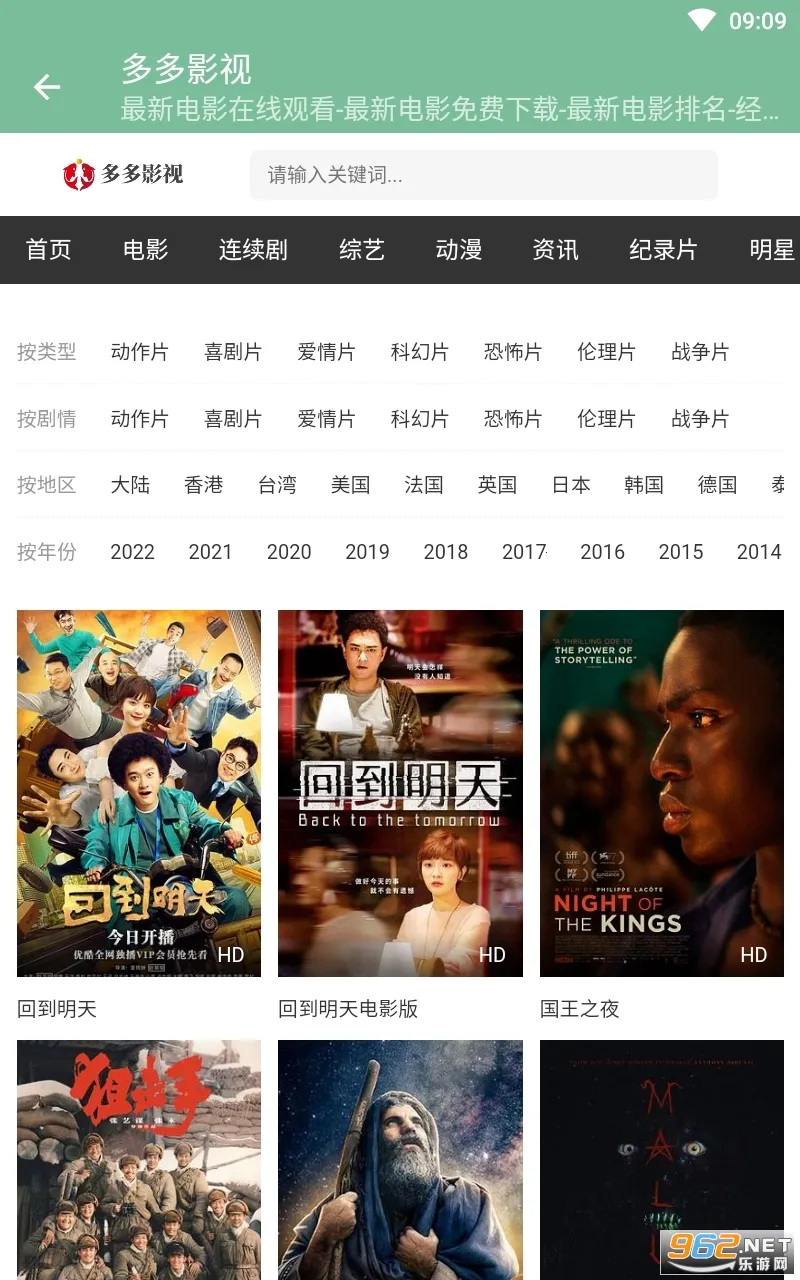The height and width of the screenshot is (1280, 800).
Task: Switch to the 首页 tab
Action: pyautogui.click(x=48, y=250)
